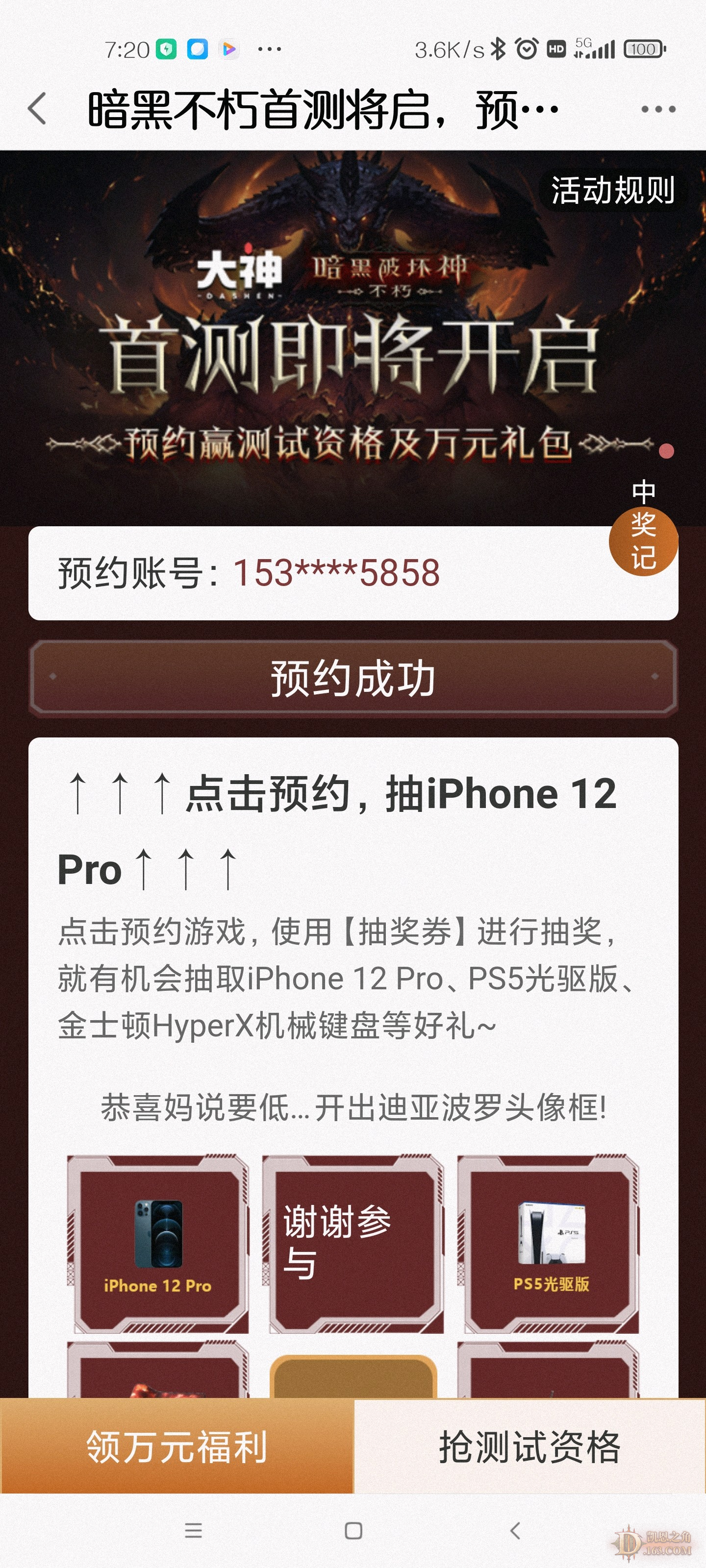Go back using the header arrow
Image resolution: width=706 pixels, height=1568 pixels.
coord(38,109)
